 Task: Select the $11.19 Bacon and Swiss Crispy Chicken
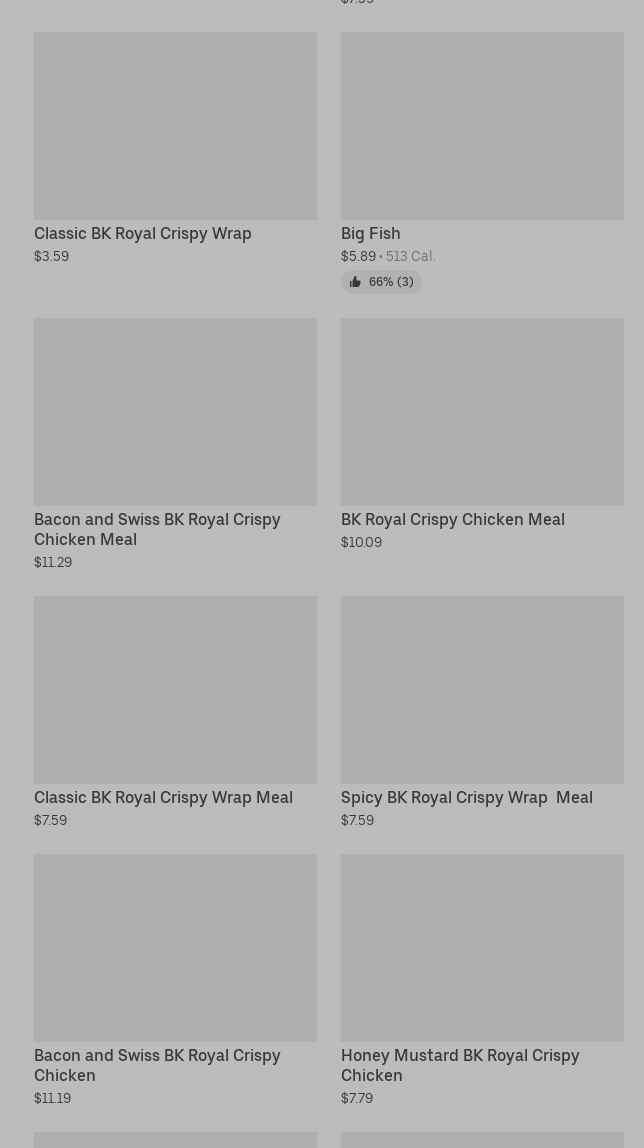[175, 980]
